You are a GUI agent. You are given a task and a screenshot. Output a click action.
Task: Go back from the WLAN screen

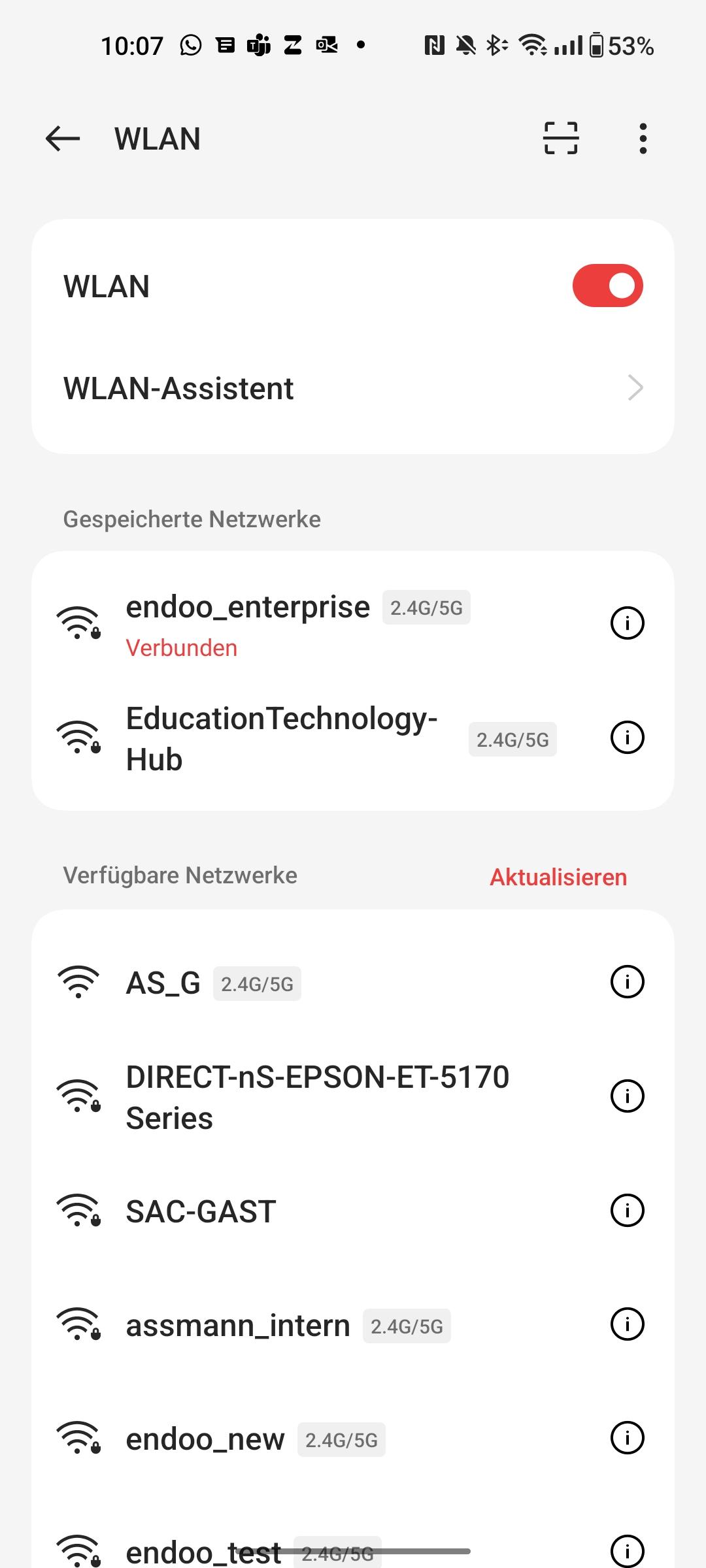click(63, 139)
